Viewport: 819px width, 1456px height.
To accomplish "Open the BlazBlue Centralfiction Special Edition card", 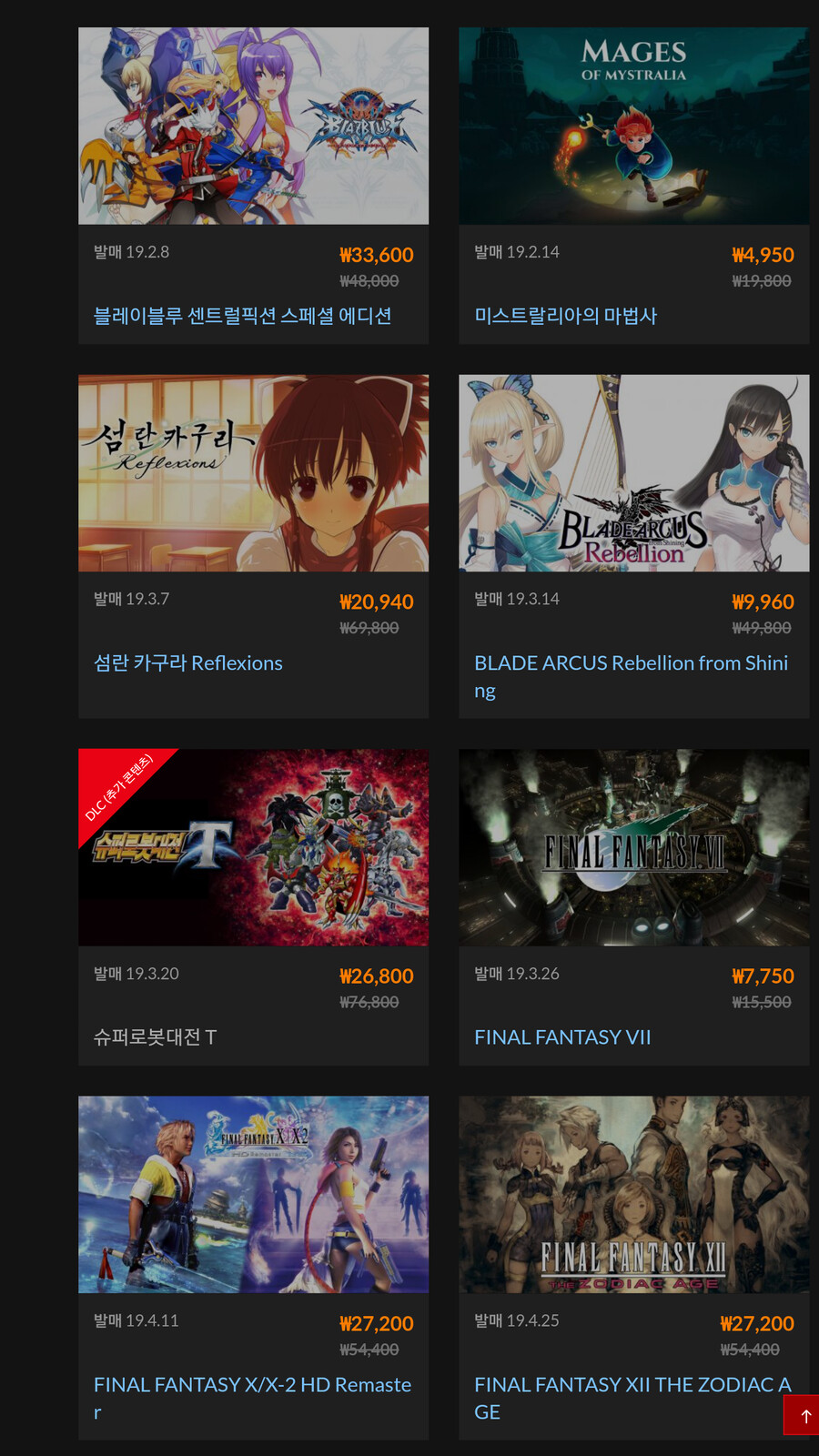I will tap(253, 186).
